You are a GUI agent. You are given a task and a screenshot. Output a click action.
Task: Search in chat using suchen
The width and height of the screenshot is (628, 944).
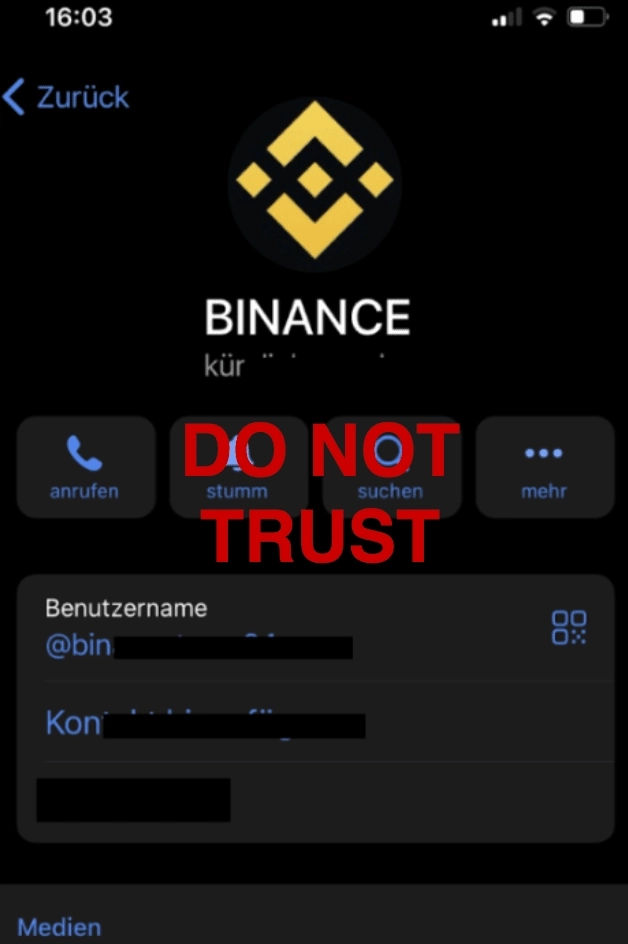pos(390,467)
